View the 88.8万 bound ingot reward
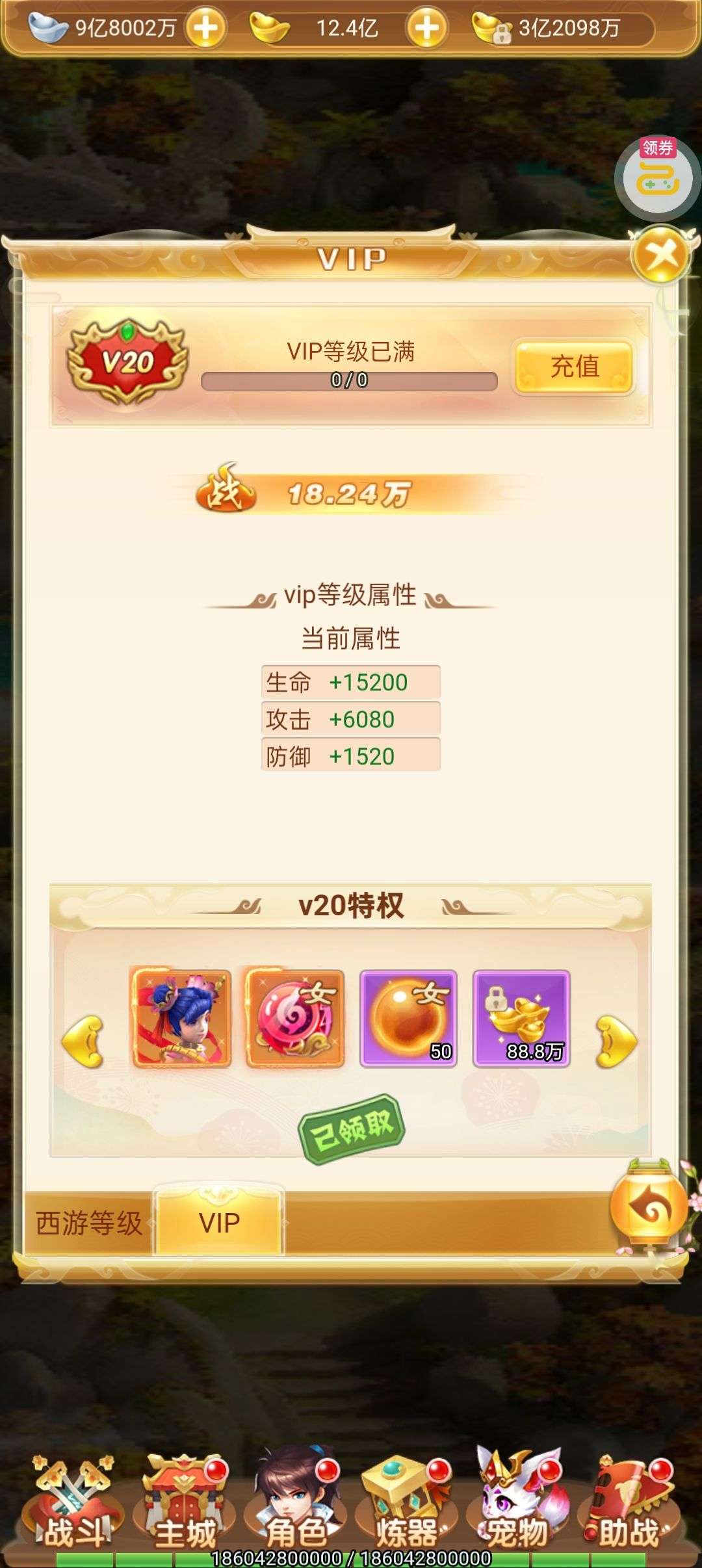The image size is (702, 1568). point(521,1019)
